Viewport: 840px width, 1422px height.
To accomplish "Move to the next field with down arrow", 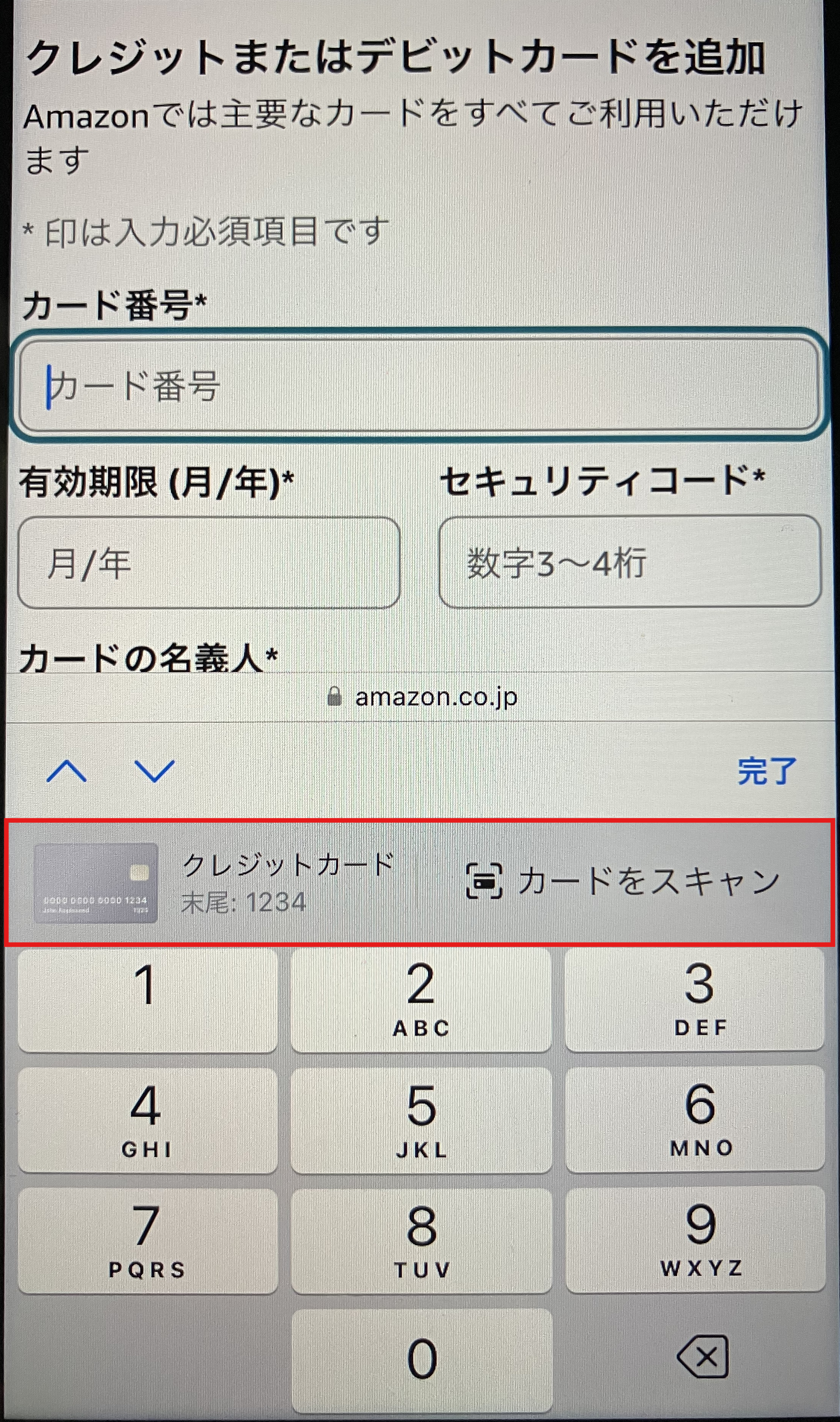I will 154,771.
